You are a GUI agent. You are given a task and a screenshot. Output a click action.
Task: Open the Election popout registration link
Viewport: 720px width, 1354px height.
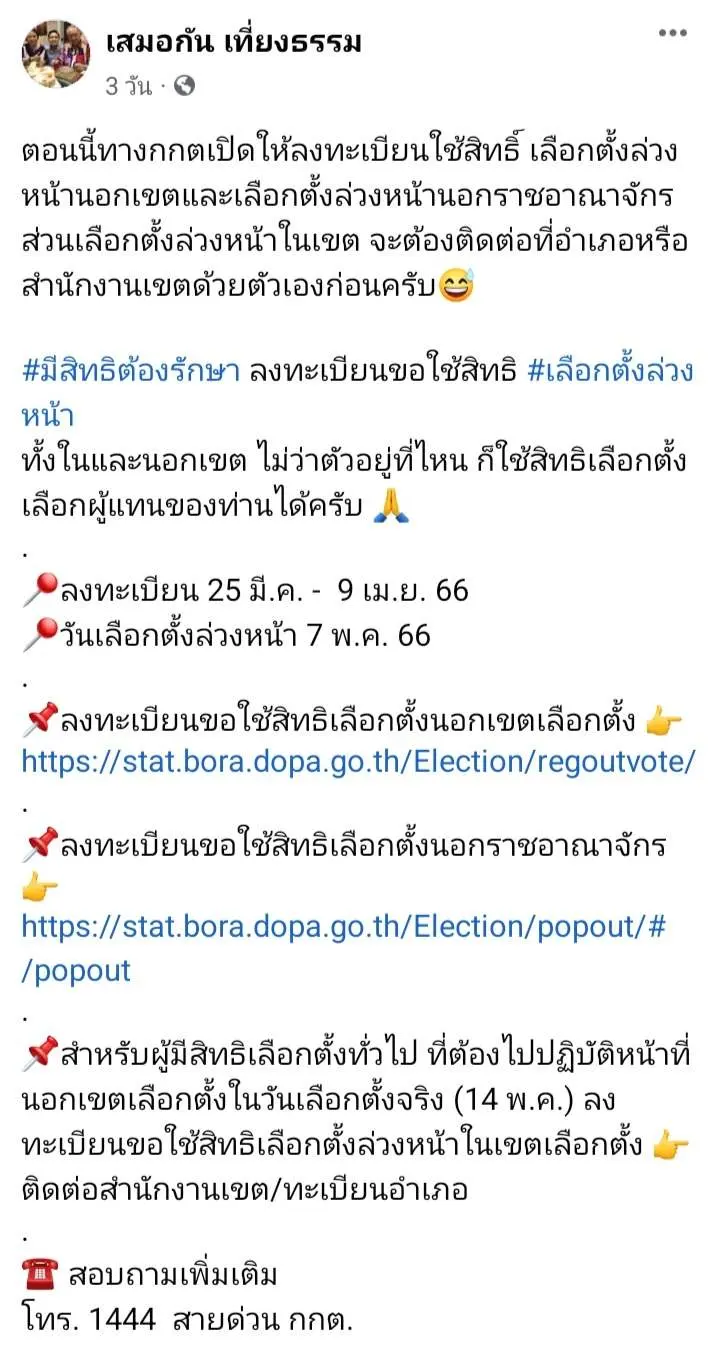click(x=343, y=925)
